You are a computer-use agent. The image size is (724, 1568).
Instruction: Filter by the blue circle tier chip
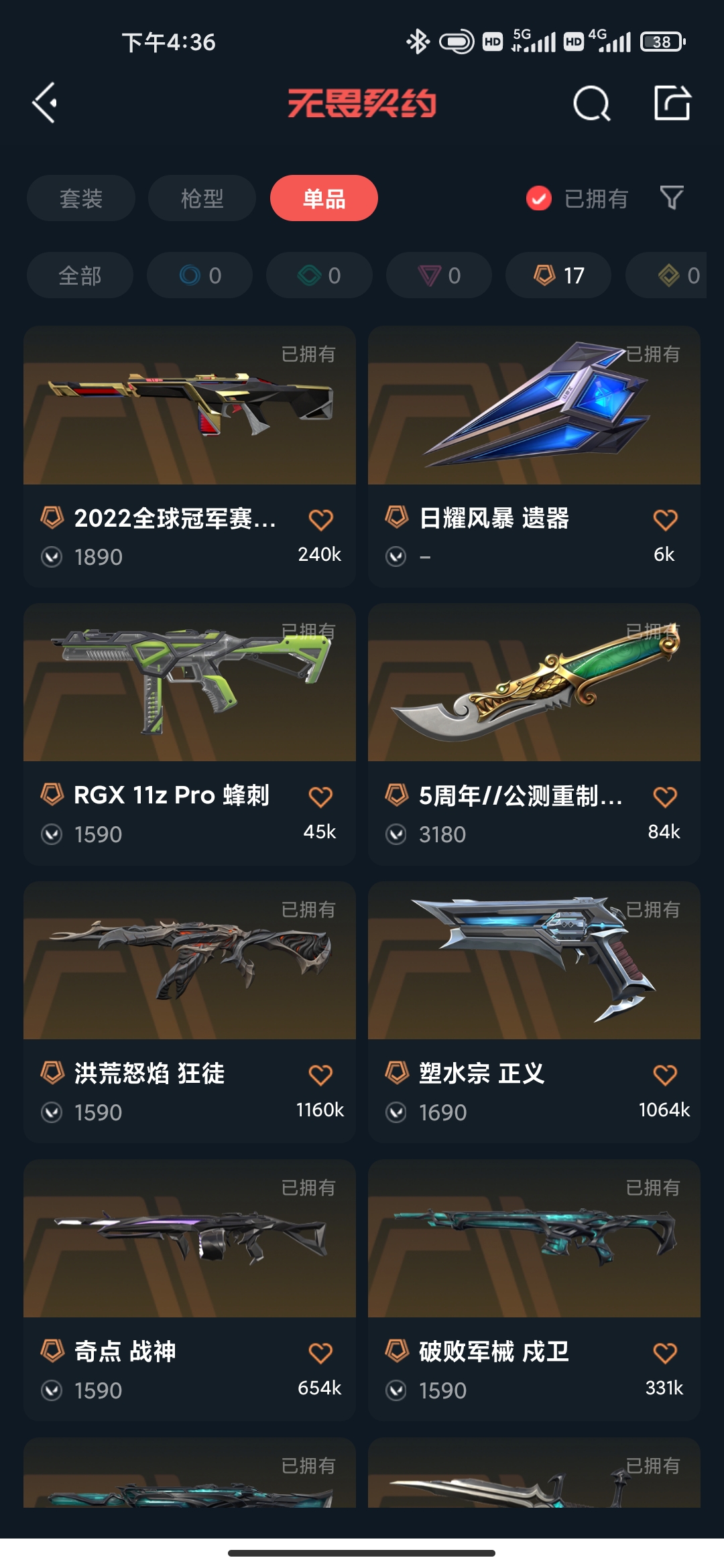[200, 275]
